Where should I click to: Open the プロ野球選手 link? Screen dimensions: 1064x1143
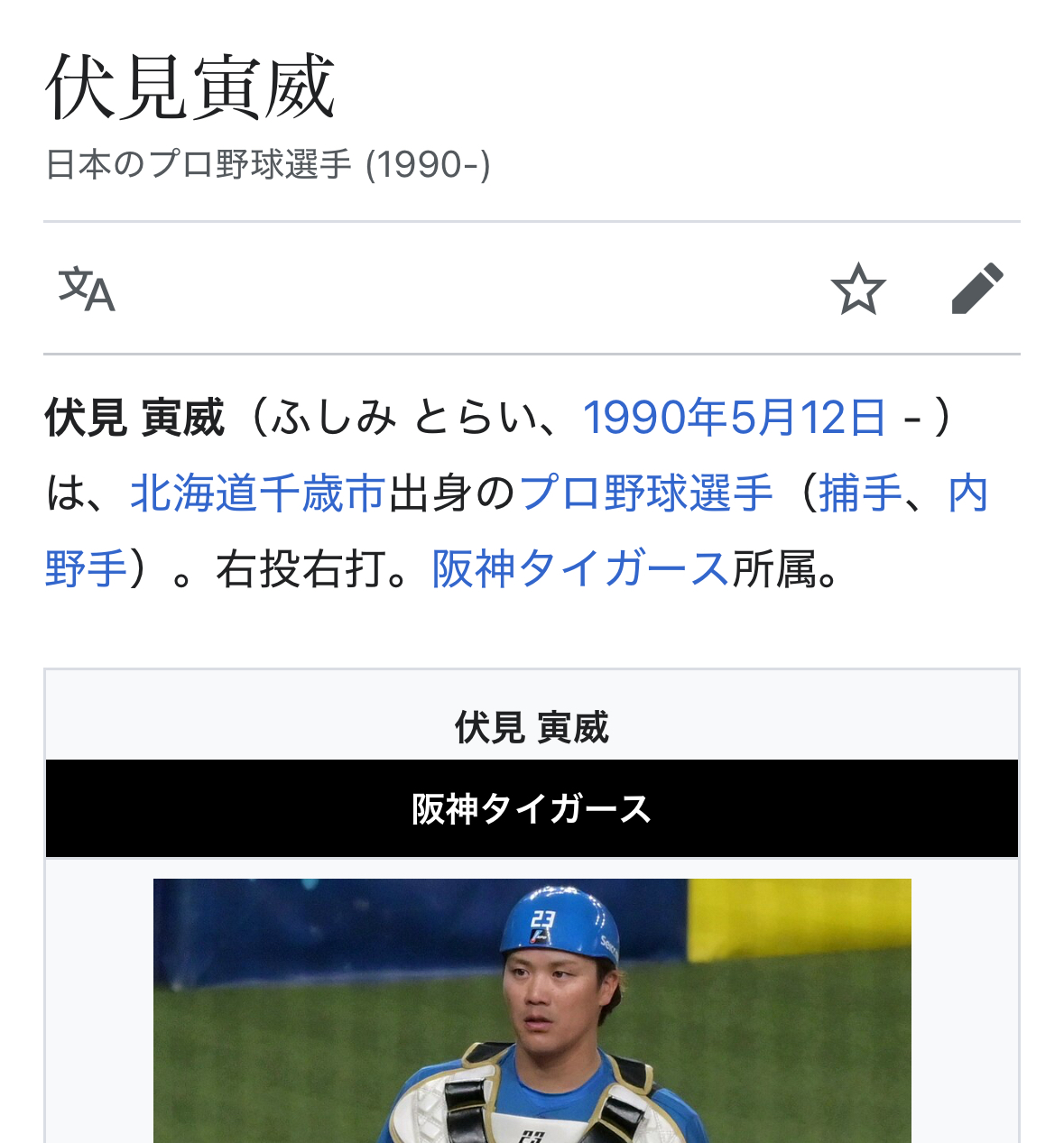coord(646,493)
